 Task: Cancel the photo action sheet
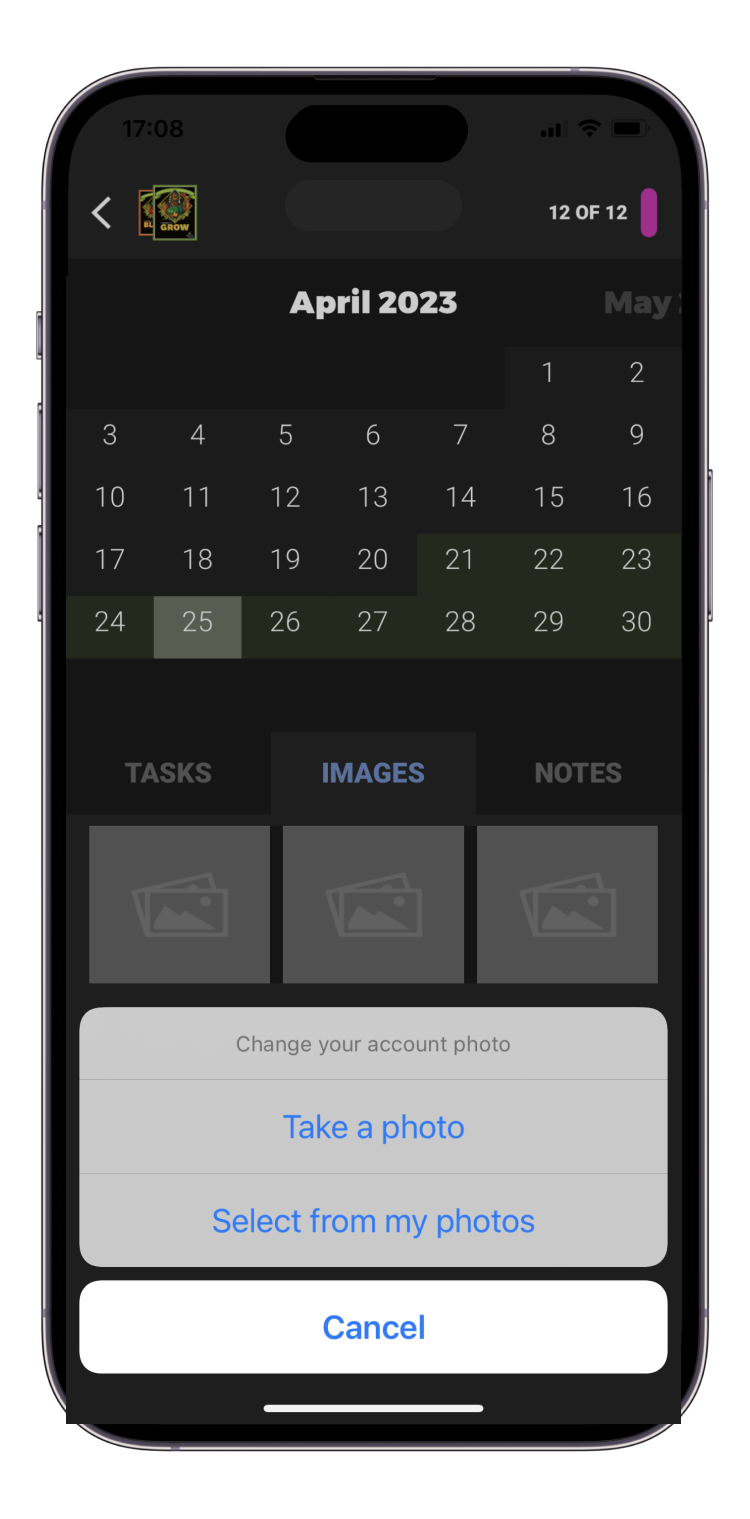[x=373, y=1327]
